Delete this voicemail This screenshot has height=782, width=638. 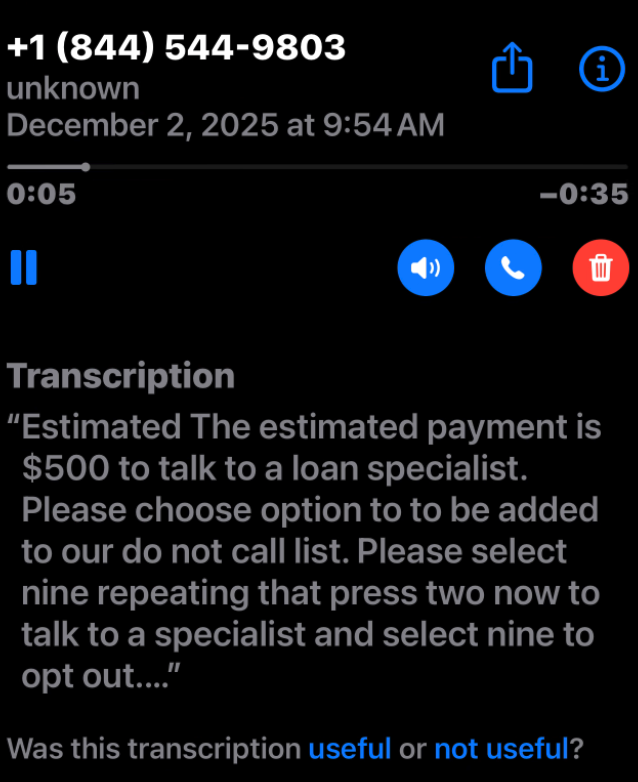[600, 268]
